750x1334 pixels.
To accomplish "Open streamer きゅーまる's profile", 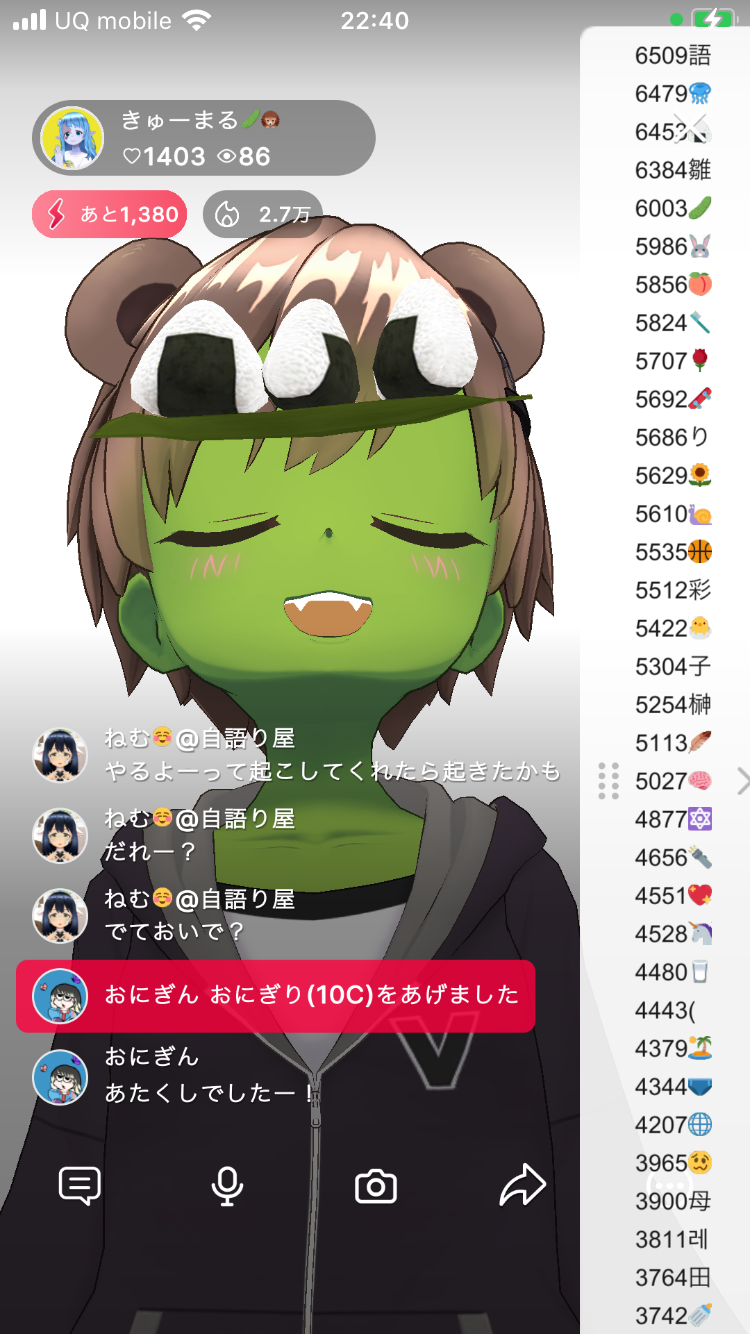I will click(x=72, y=138).
